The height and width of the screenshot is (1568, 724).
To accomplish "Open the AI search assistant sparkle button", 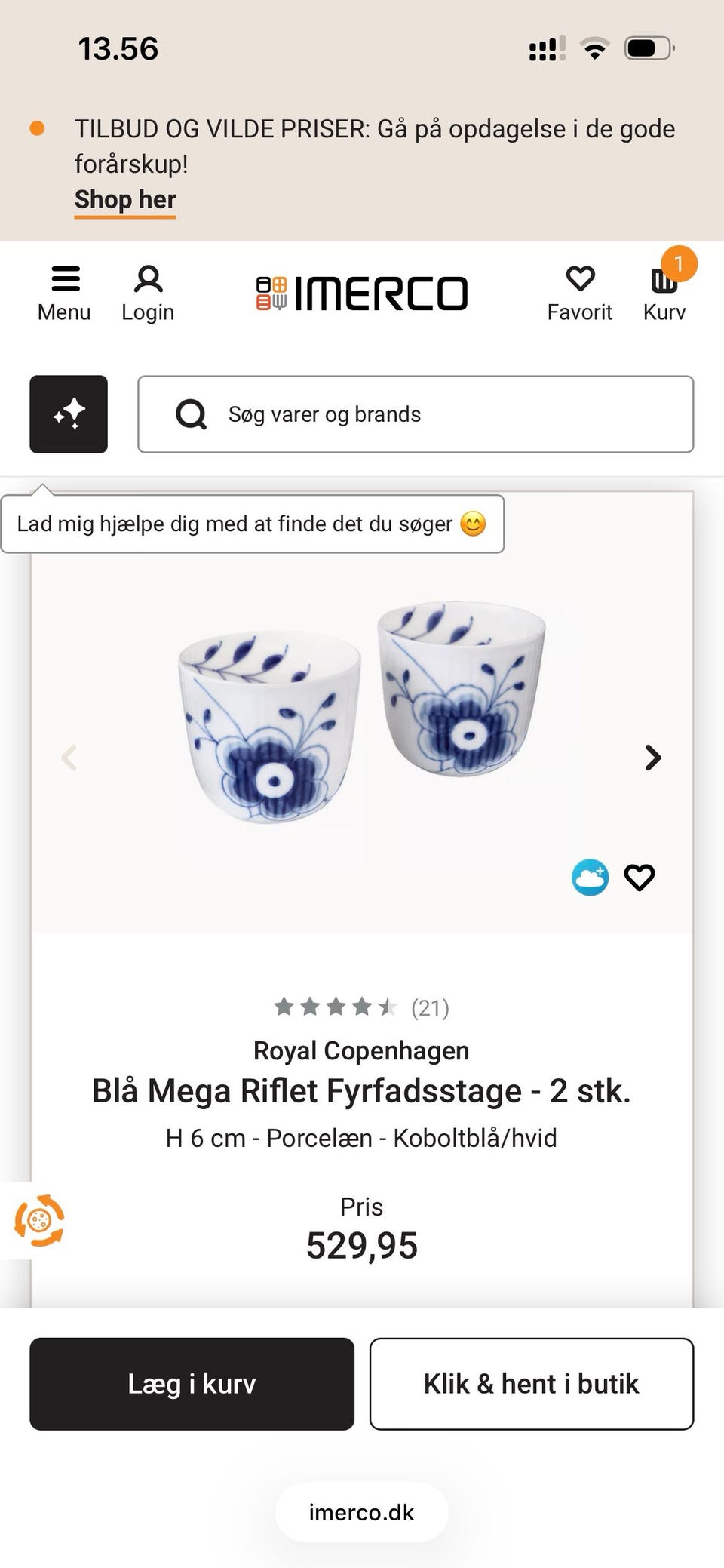I will coord(69,414).
